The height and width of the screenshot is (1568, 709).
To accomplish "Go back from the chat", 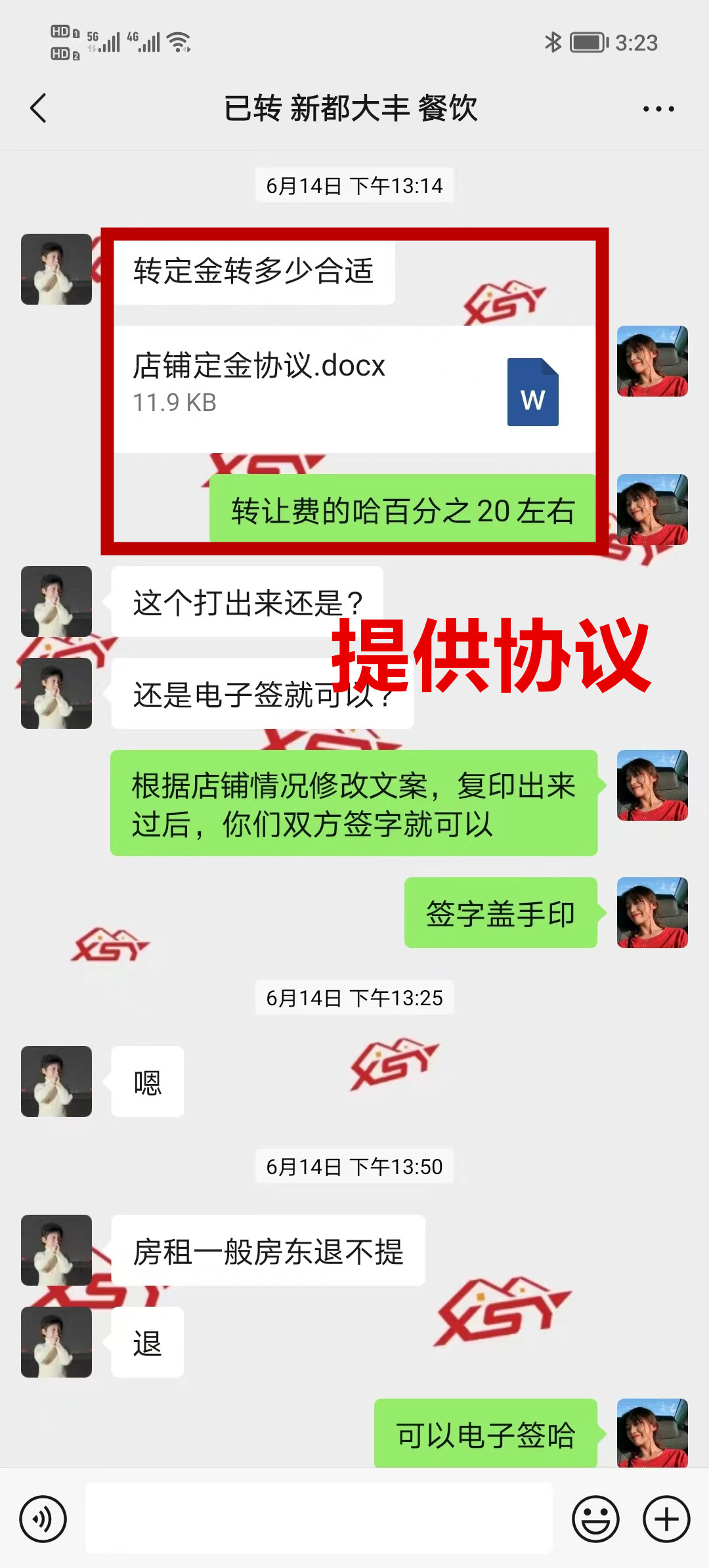I will pyautogui.click(x=39, y=108).
